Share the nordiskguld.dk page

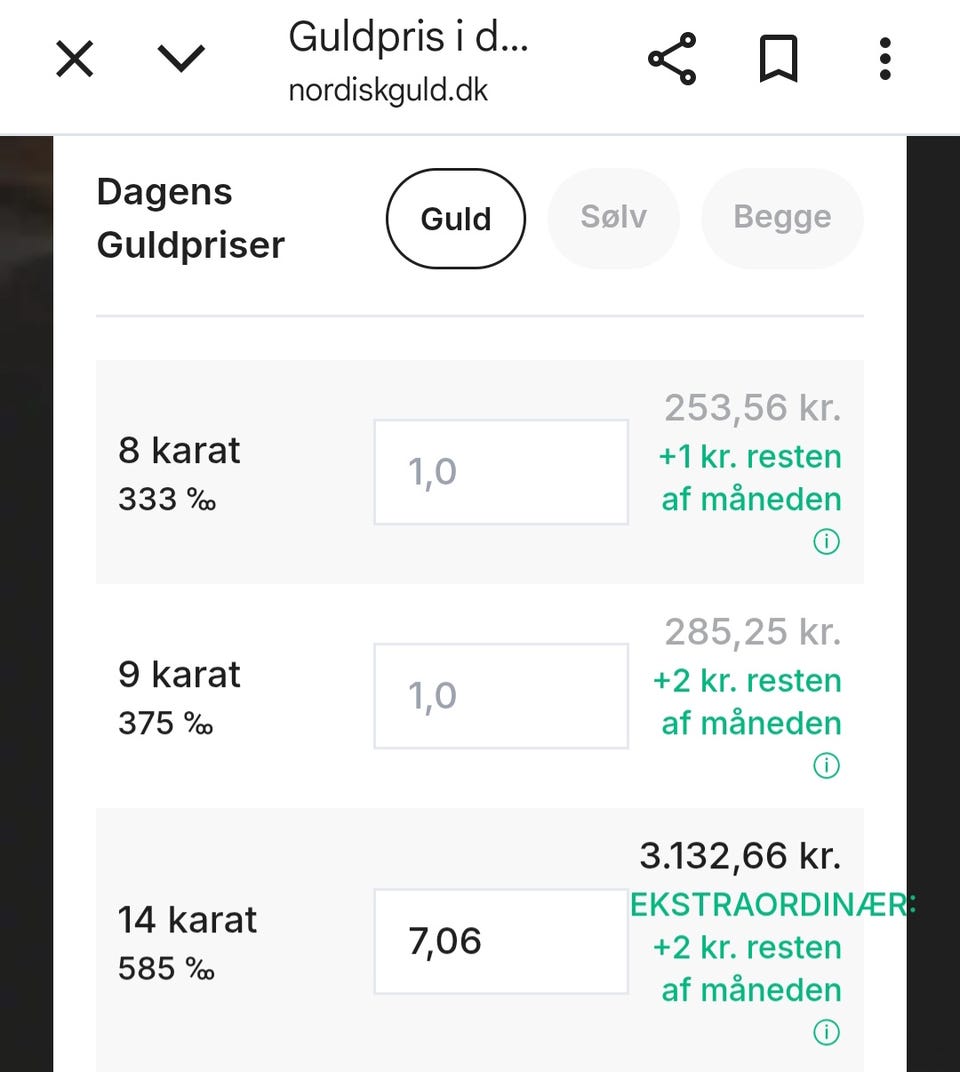pos(672,60)
